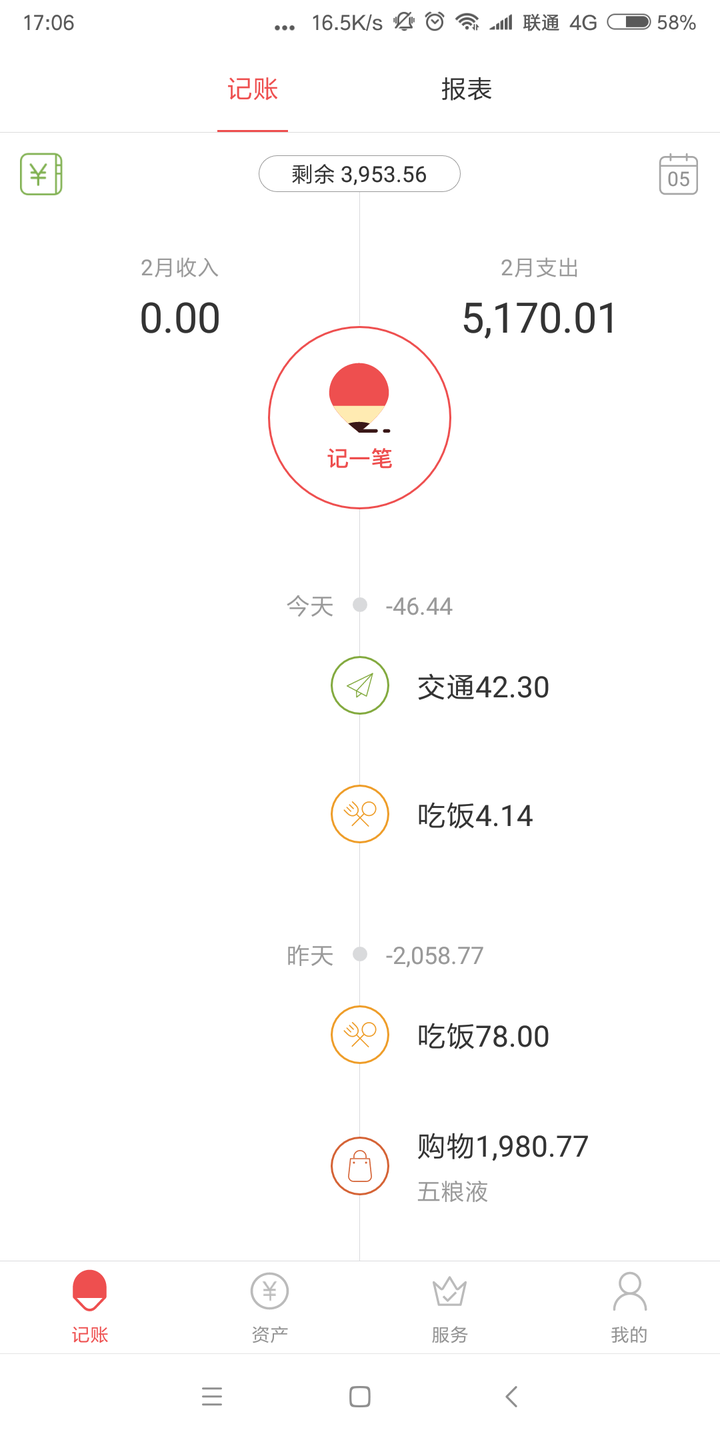Screen dimensions: 720x1440
Task: Open the account book icon
Action: 41,174
